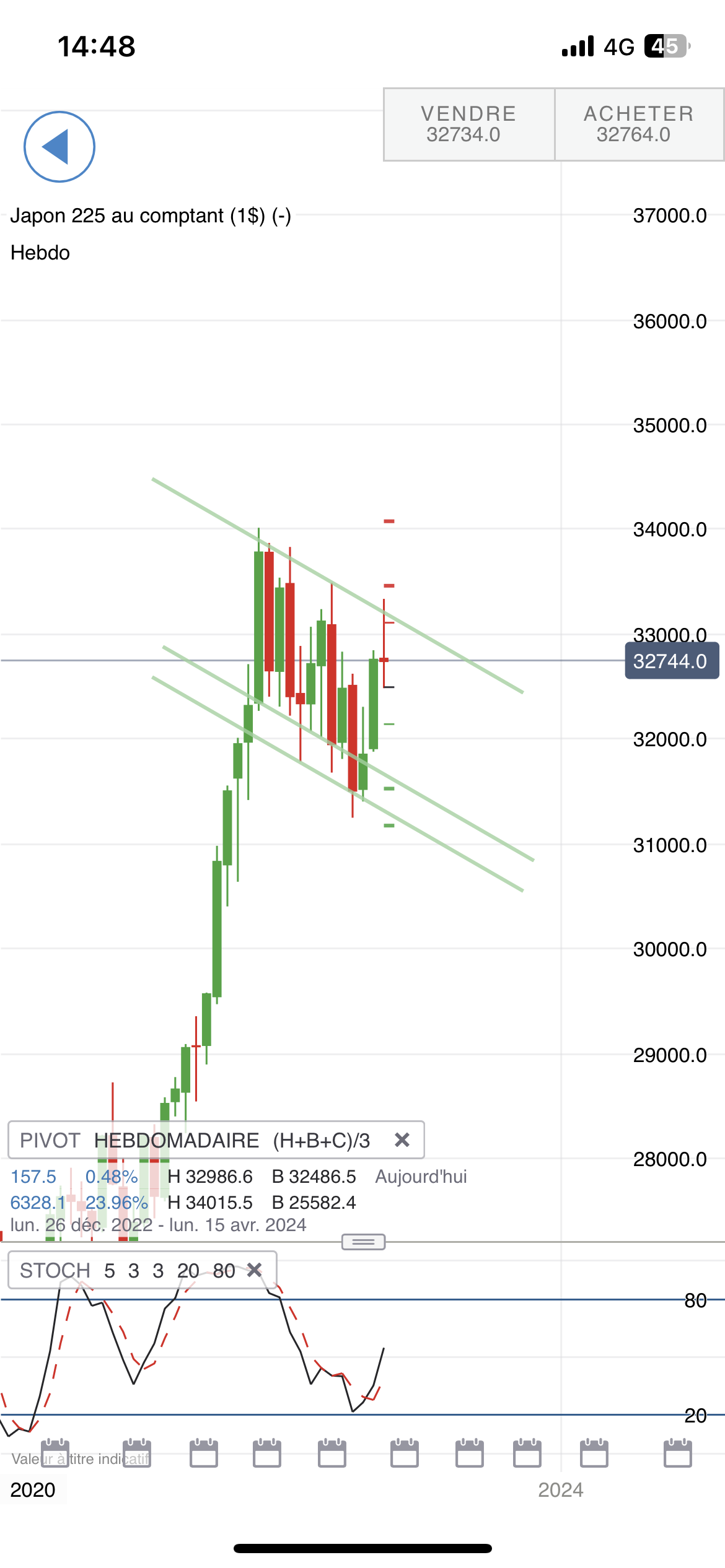725x1568 pixels.
Task: Tap the panel resize handle between charts
Action: [x=363, y=1242]
